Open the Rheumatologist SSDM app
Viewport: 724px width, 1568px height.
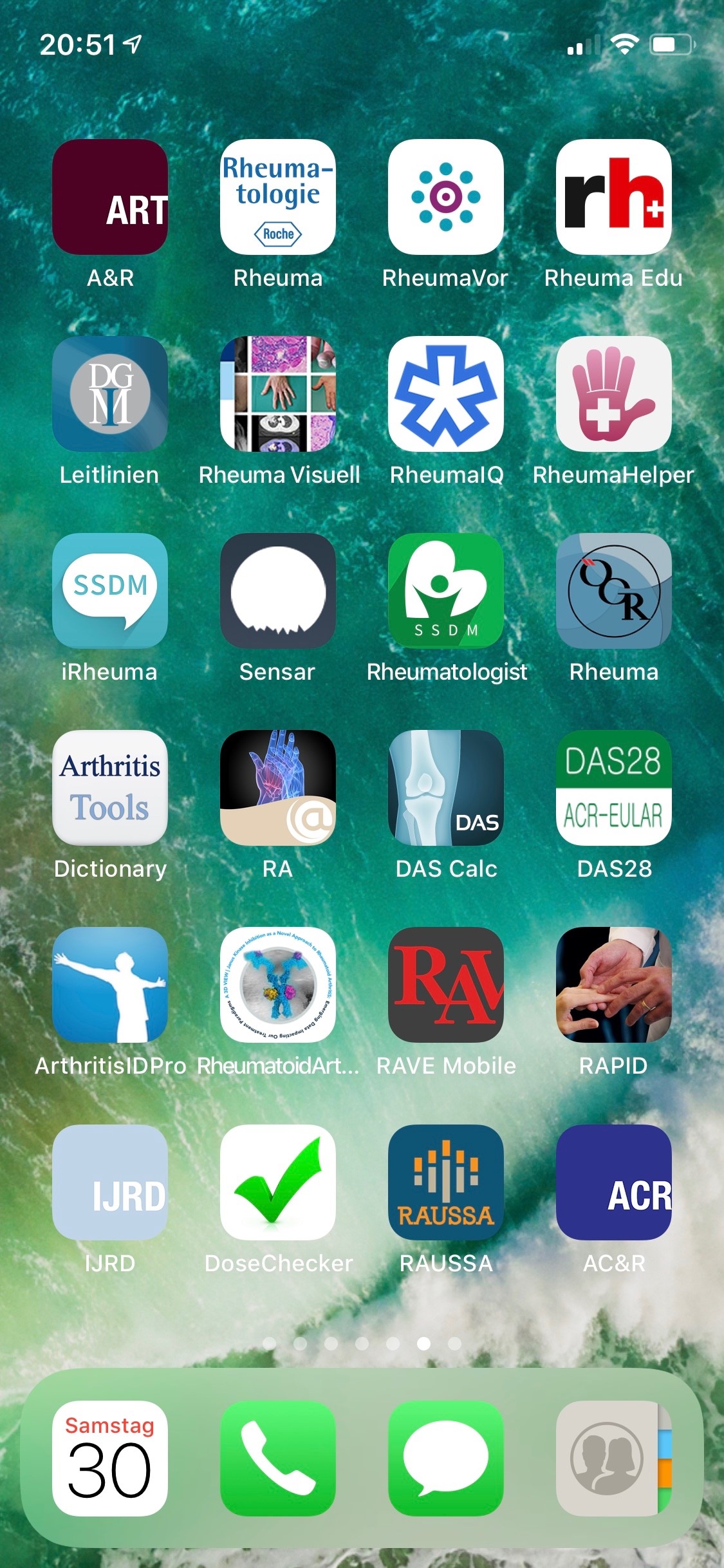(x=445, y=591)
